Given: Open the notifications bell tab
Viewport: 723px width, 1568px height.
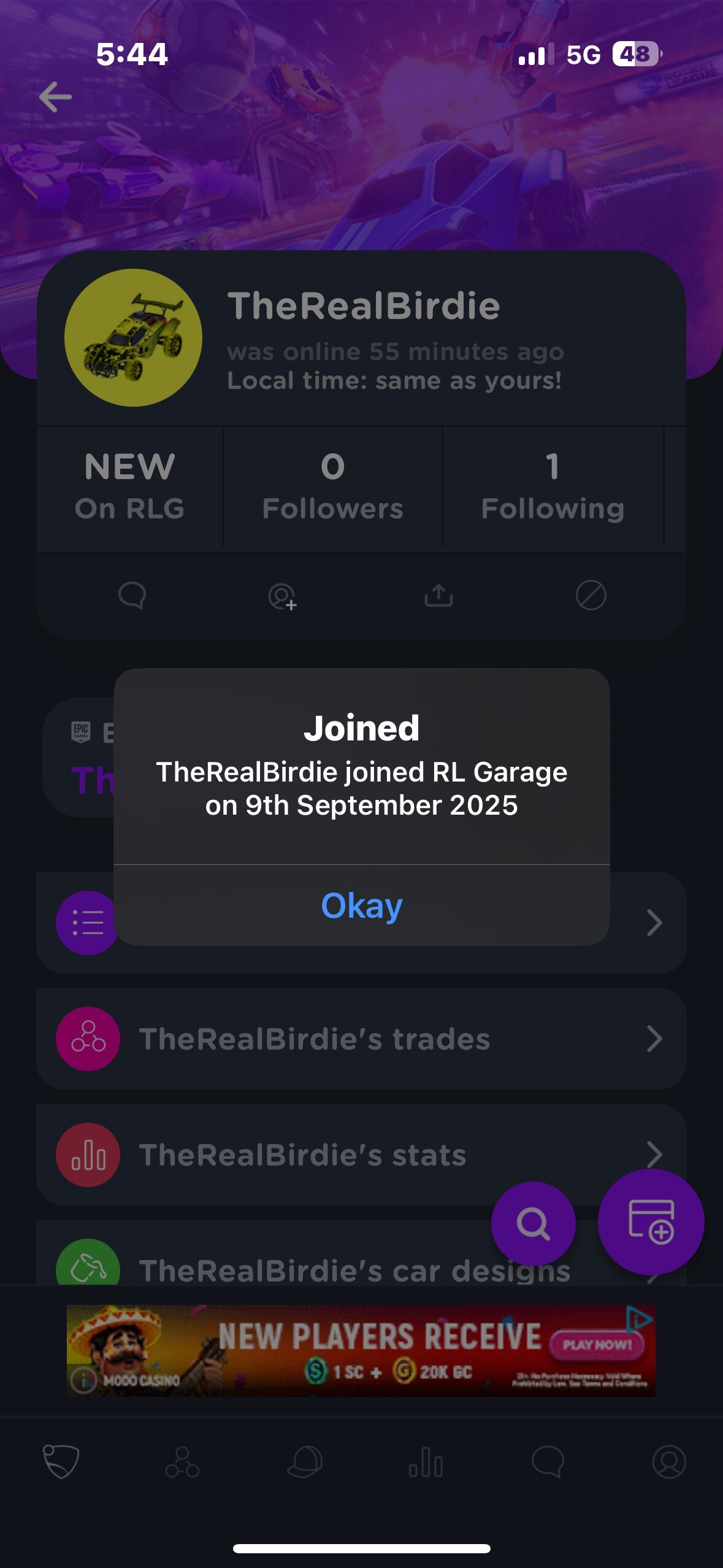Looking at the screenshot, I should [x=305, y=1461].
